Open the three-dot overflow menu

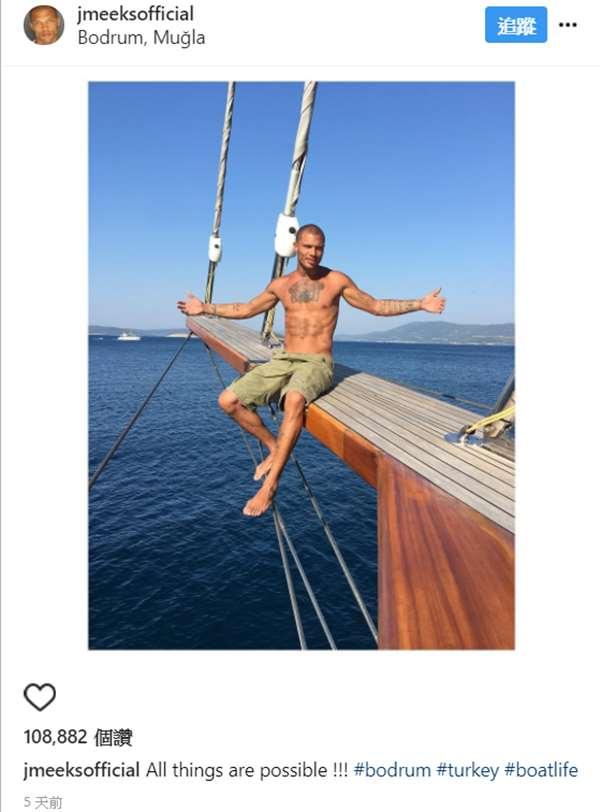point(568,25)
